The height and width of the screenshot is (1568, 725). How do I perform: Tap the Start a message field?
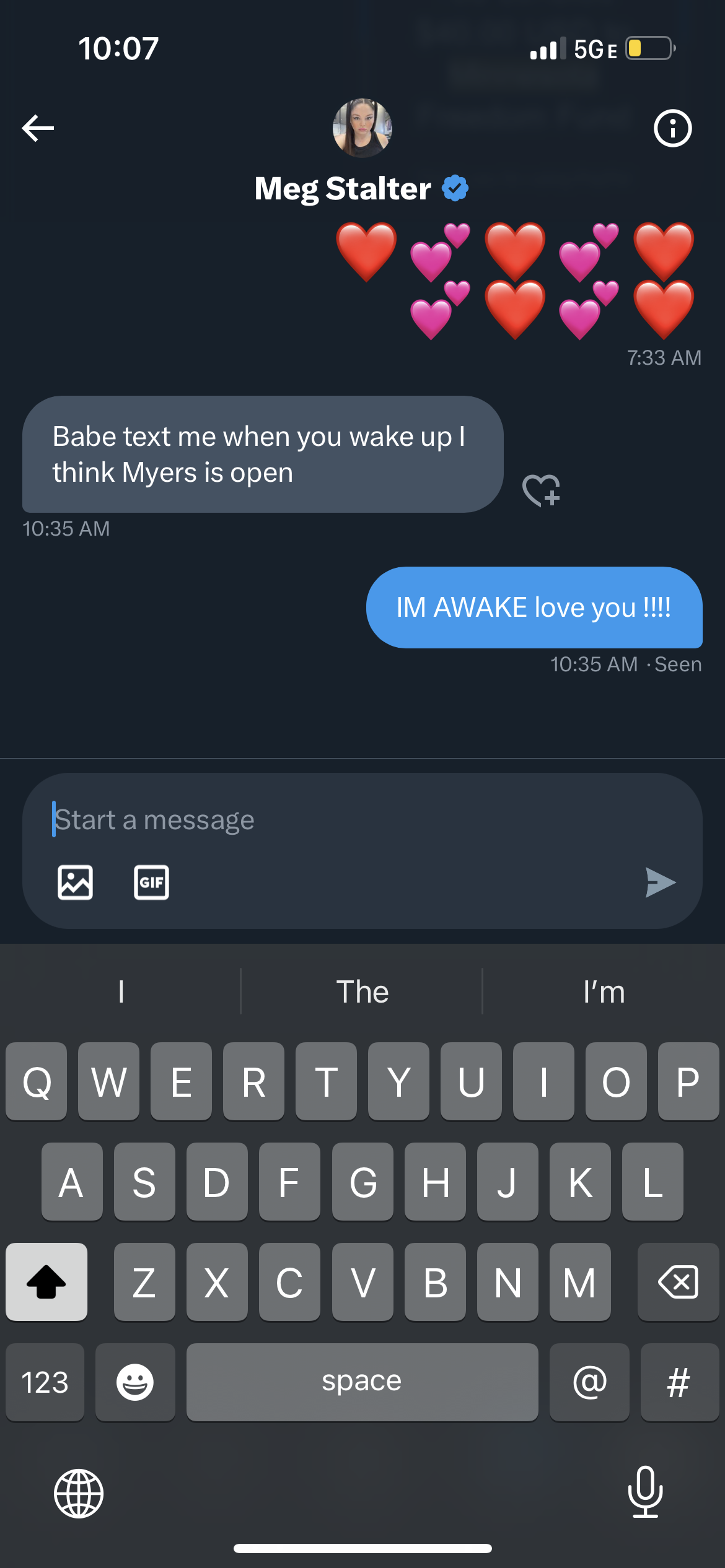coord(362,820)
